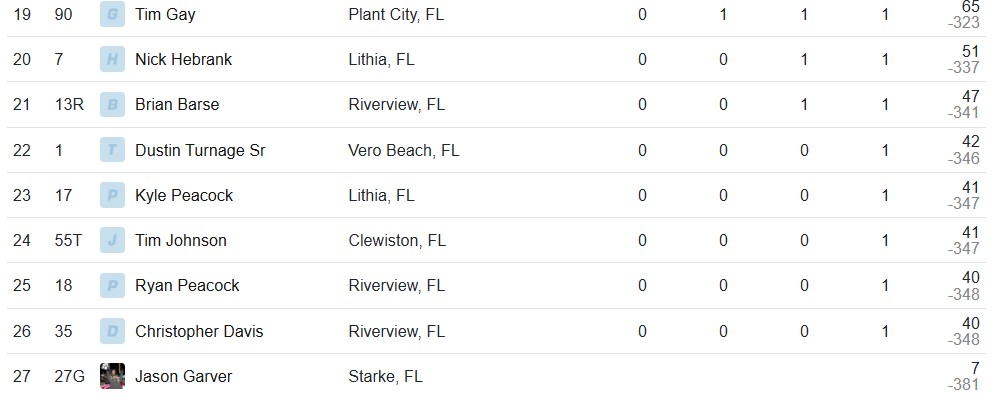View Ryan Peacock's driver page
Viewport: 996px width, 411px height.
coord(187,286)
